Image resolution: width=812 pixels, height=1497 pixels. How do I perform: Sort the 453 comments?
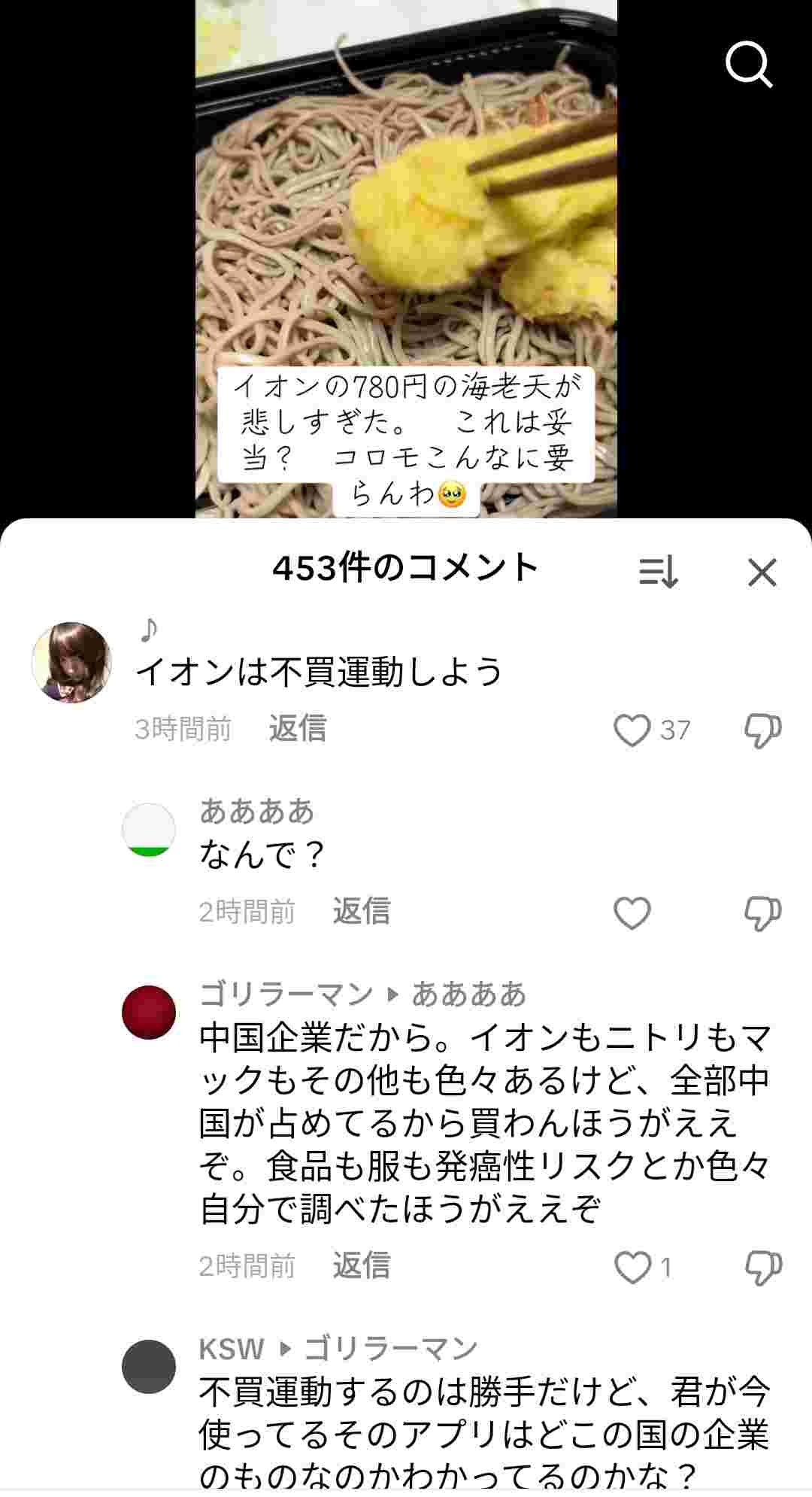[659, 572]
